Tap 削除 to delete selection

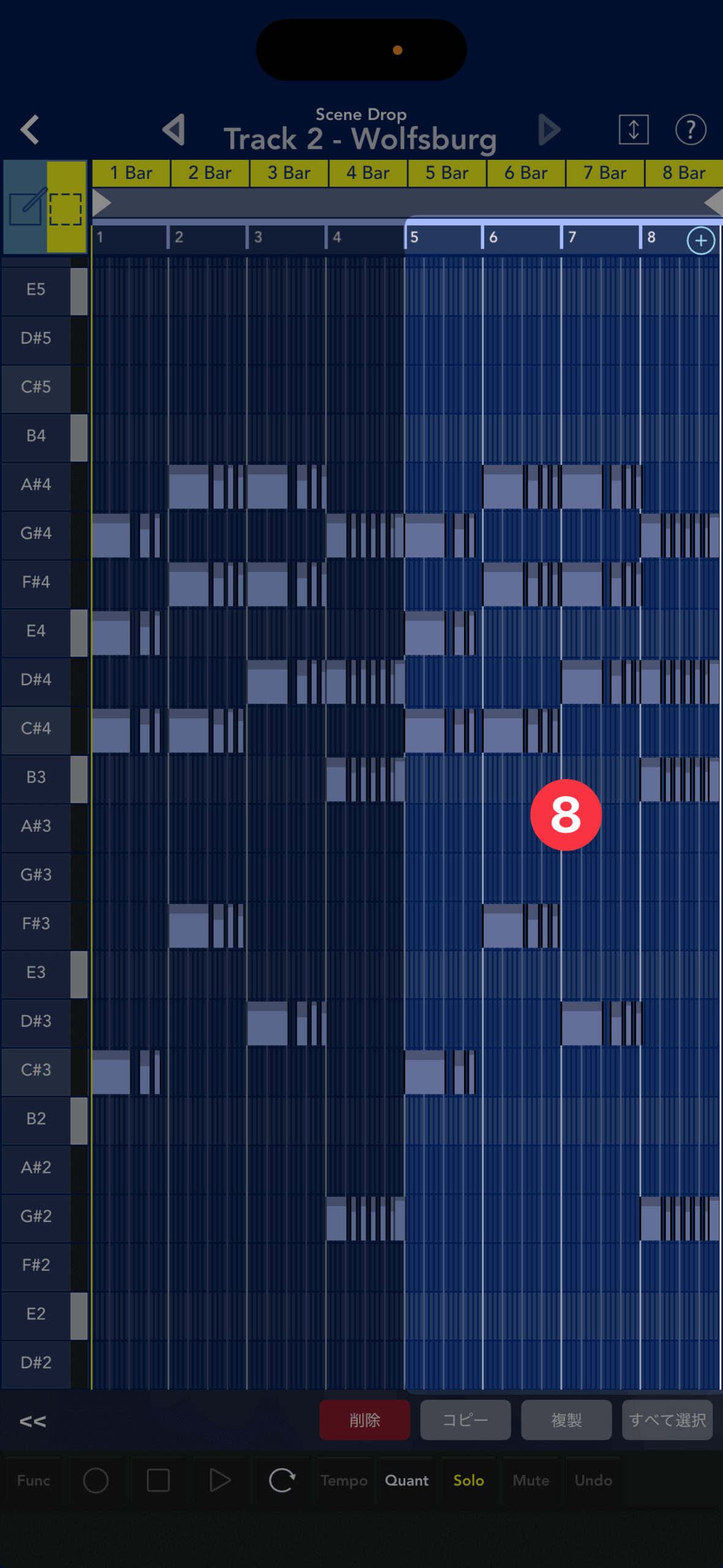coord(364,1420)
